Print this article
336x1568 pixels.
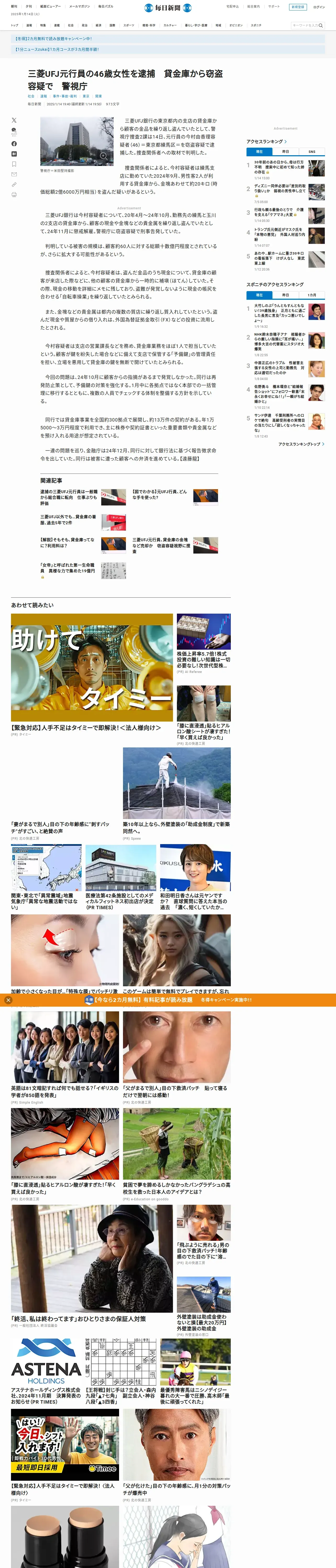14,195
